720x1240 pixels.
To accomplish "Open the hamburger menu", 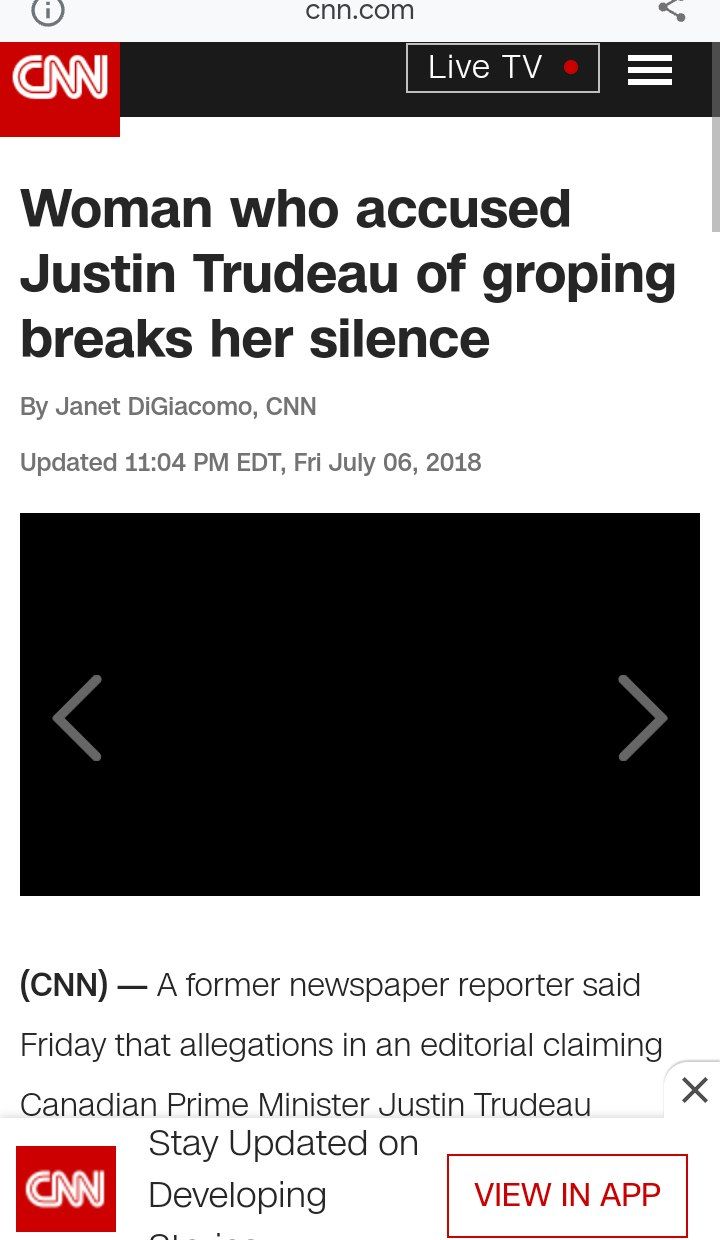I will [650, 69].
